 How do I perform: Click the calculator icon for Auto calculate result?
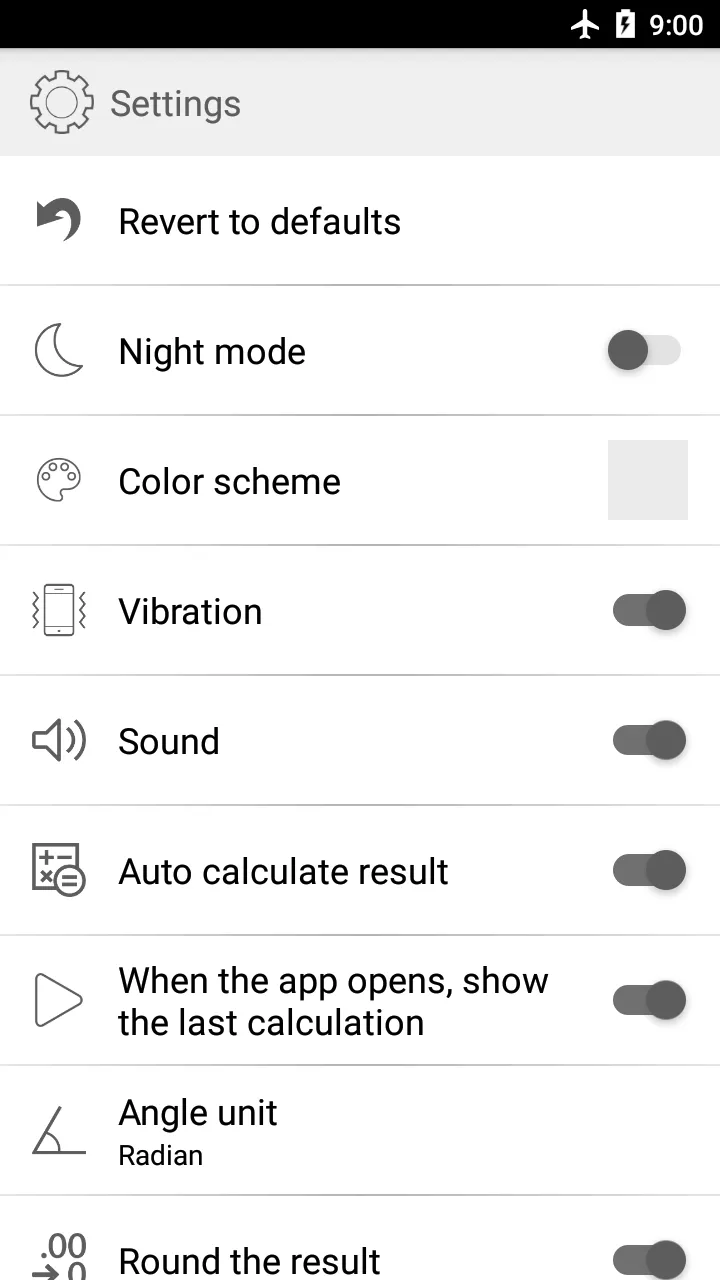59,870
